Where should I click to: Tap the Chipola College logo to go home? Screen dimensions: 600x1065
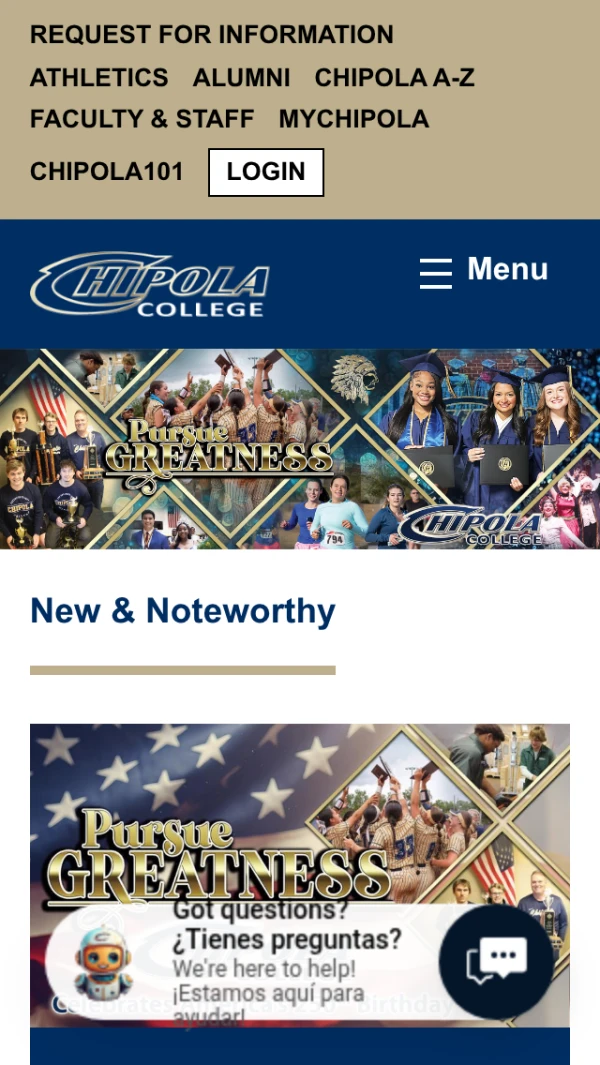(x=150, y=284)
